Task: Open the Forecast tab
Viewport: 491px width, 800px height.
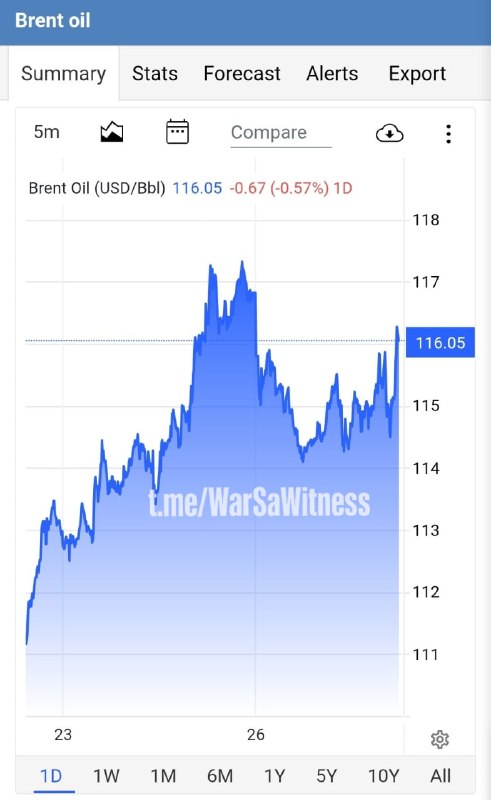Action: 242,73
